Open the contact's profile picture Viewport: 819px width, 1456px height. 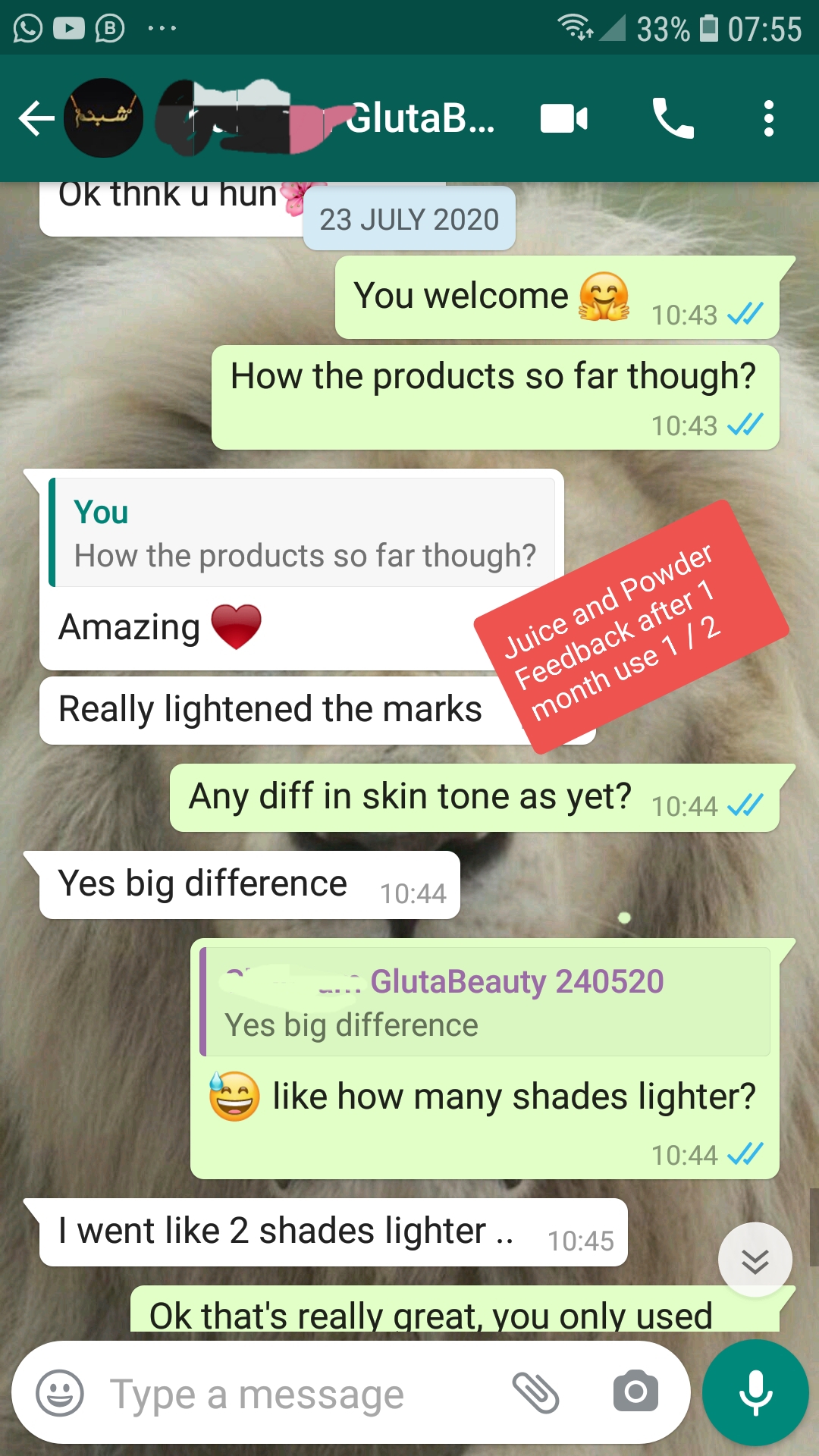point(103,118)
